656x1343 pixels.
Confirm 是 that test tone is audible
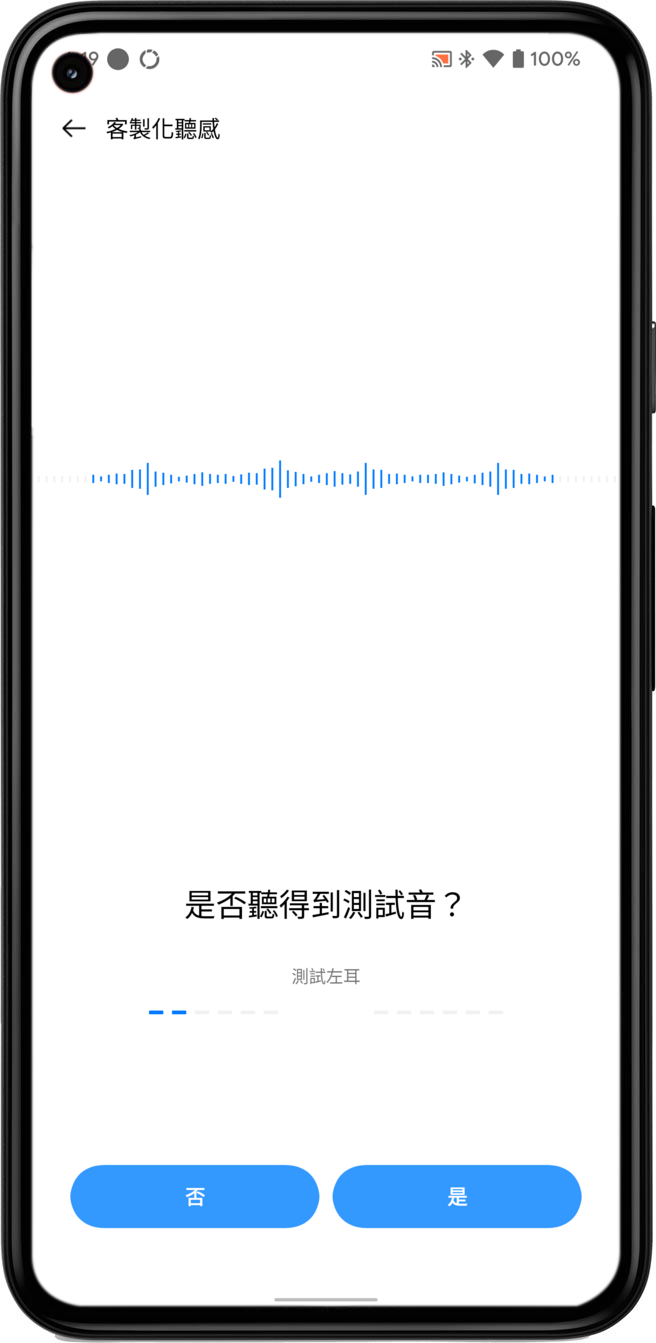tap(457, 1196)
